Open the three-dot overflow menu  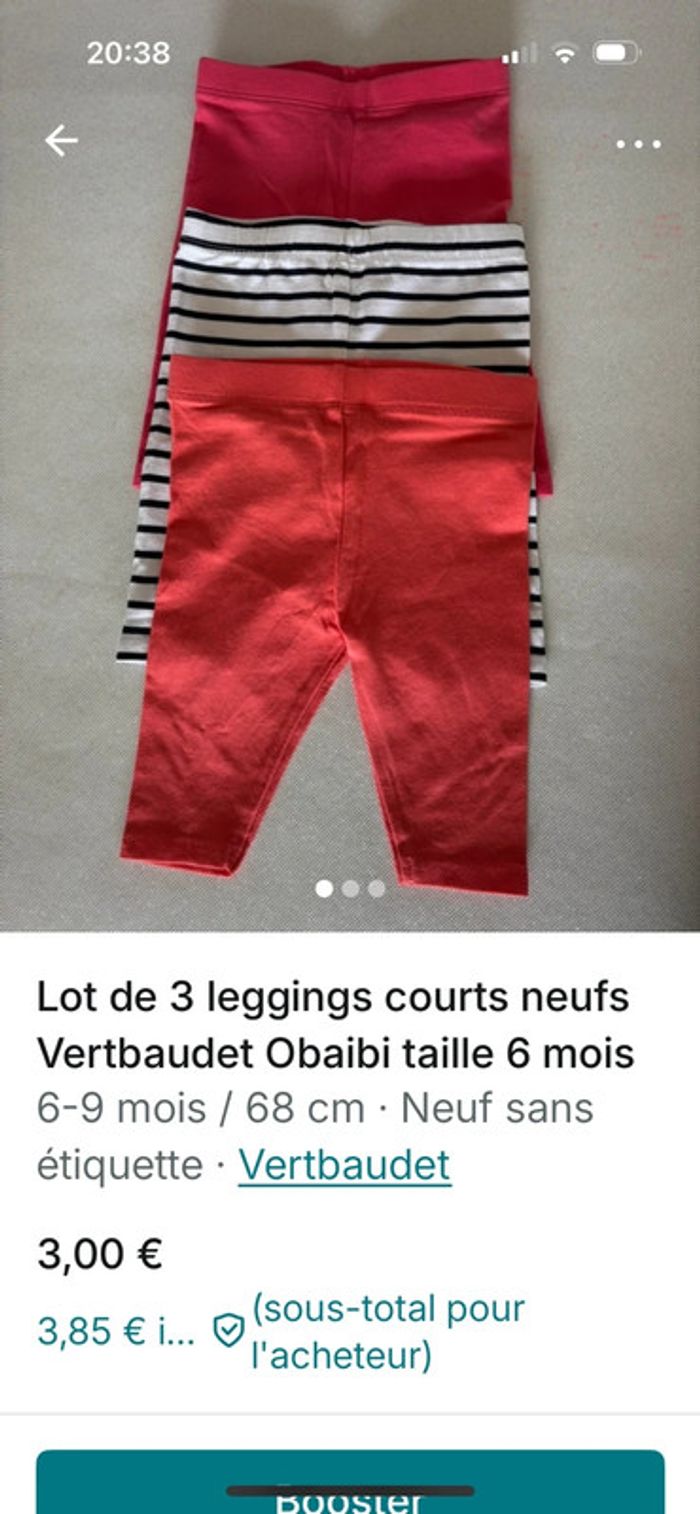tap(638, 144)
